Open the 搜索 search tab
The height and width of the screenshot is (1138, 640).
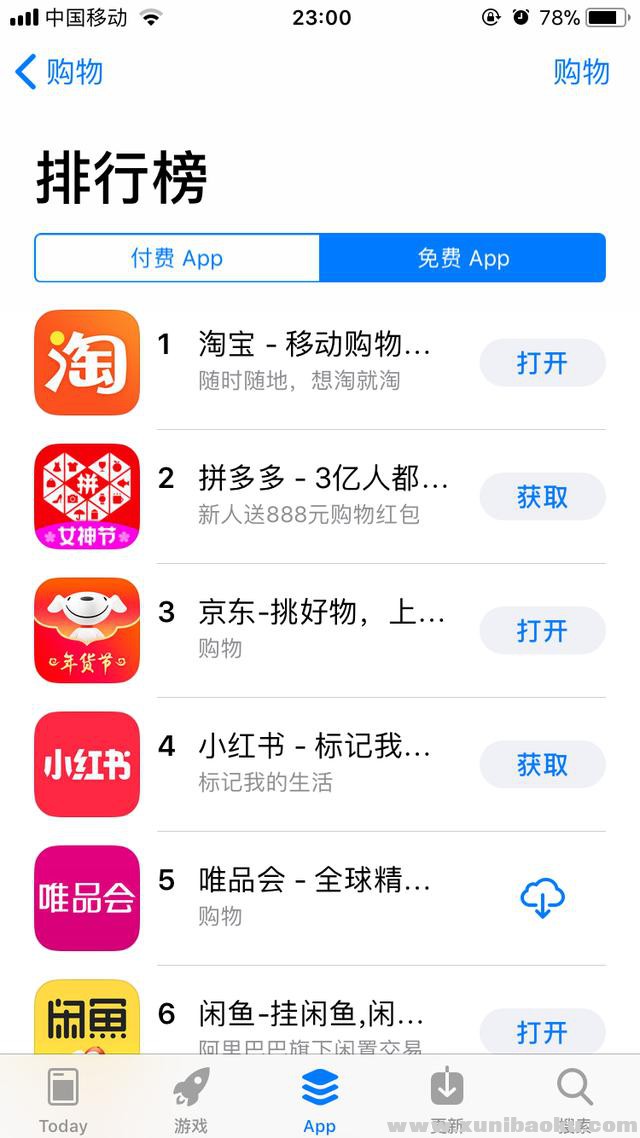[575, 1098]
